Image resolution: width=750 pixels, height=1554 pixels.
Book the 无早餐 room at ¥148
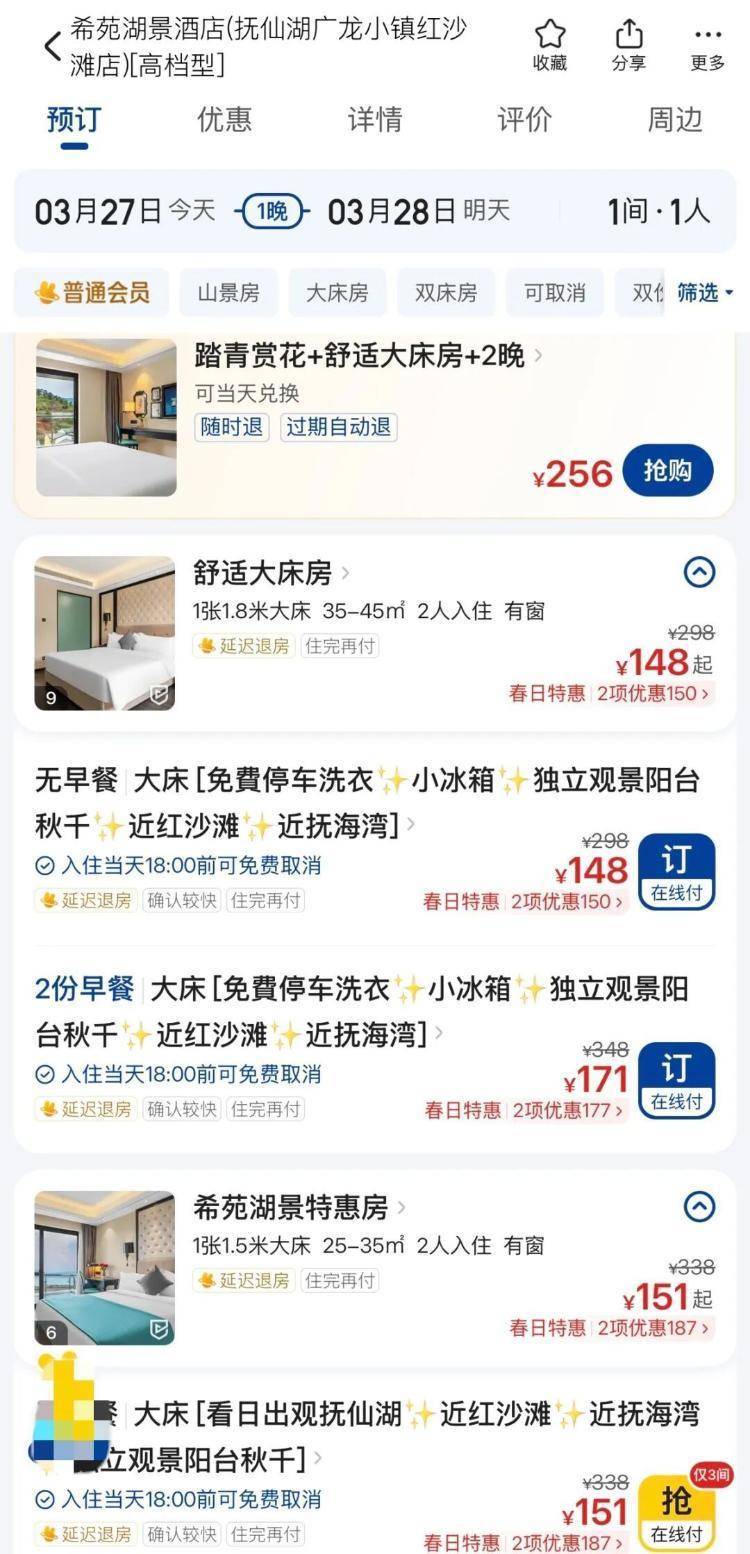[676, 871]
